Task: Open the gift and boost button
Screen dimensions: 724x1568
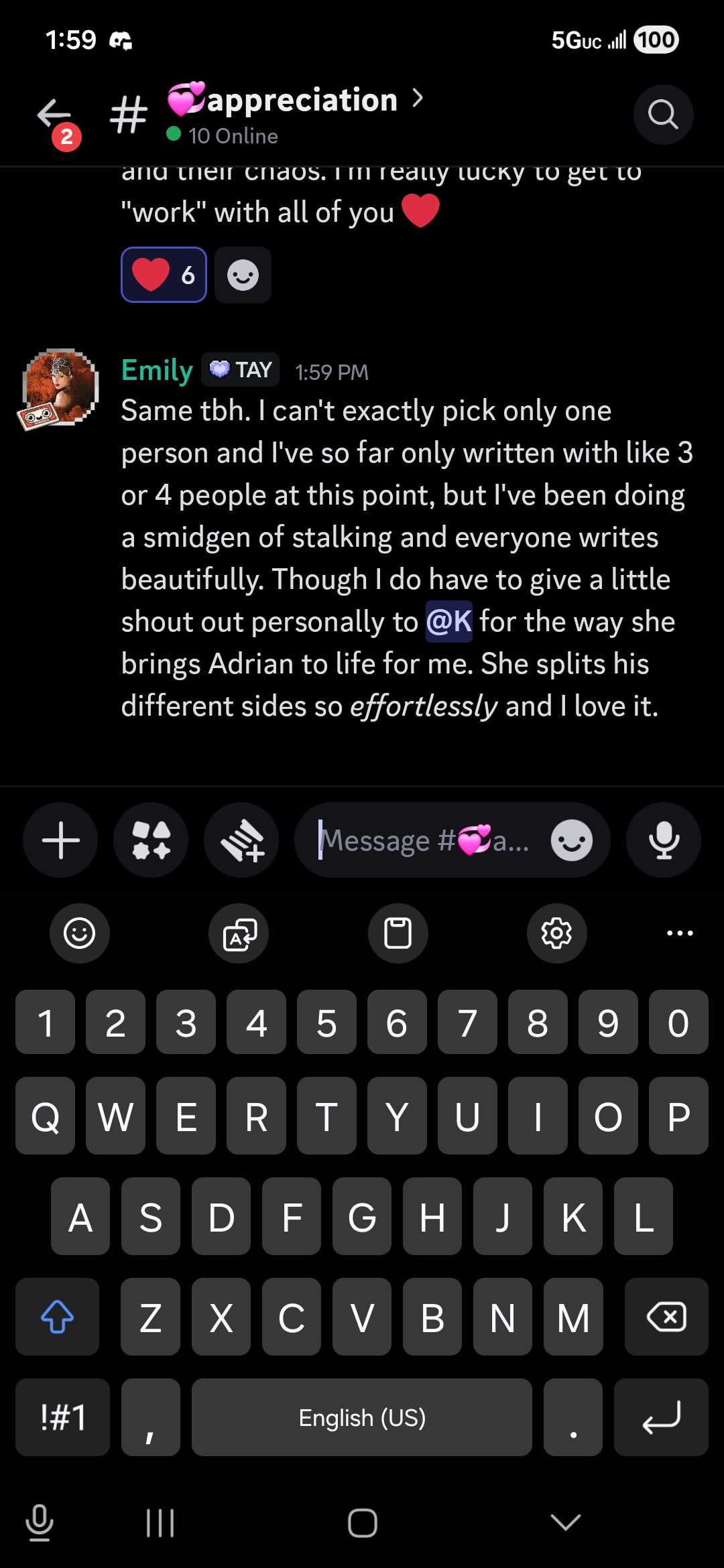Action: [x=241, y=840]
